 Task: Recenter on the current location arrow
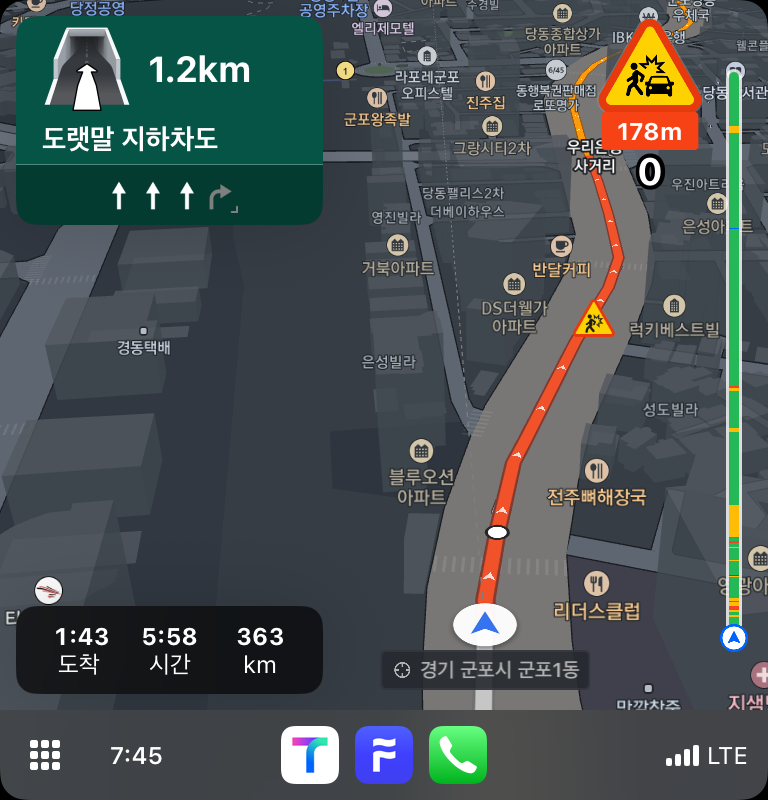pyautogui.click(x=485, y=625)
